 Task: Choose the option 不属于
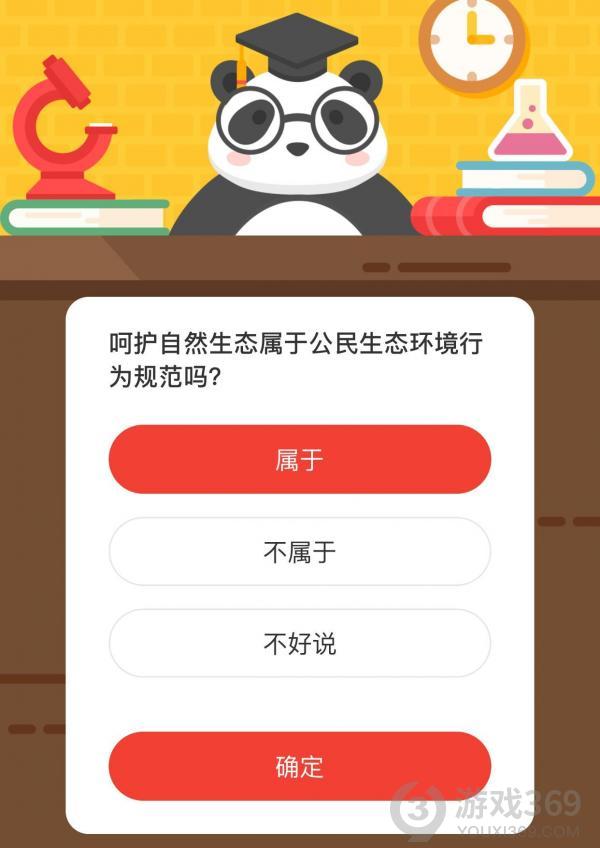(299, 552)
